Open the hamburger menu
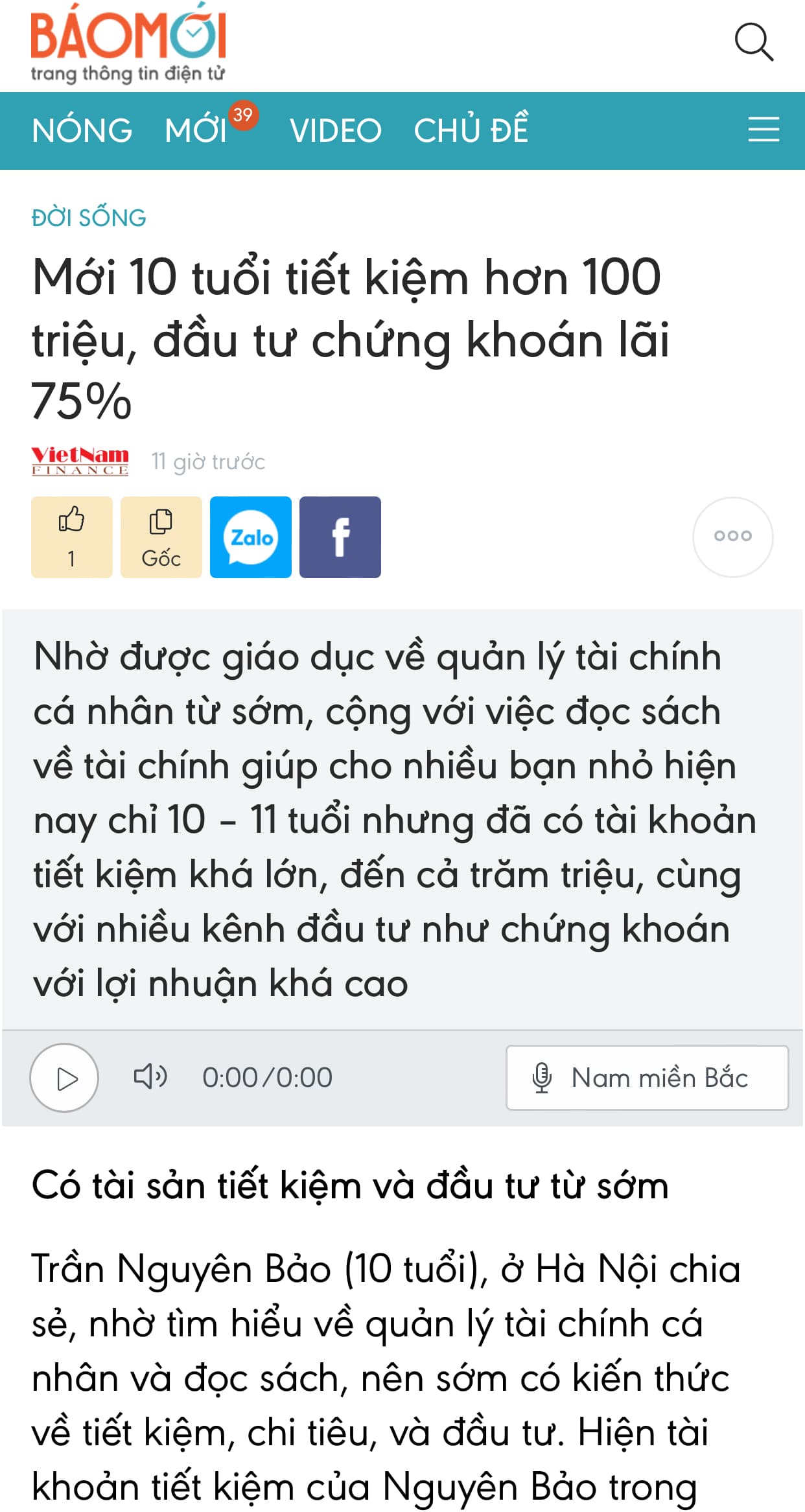Screen dimensions: 805x1512 tap(764, 130)
